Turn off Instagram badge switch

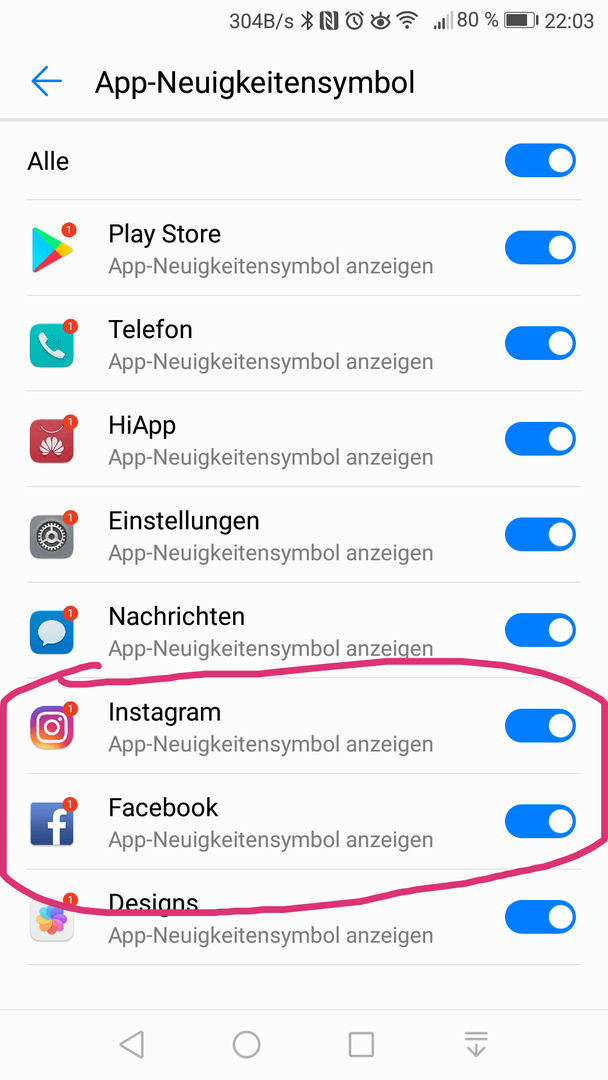pos(540,726)
